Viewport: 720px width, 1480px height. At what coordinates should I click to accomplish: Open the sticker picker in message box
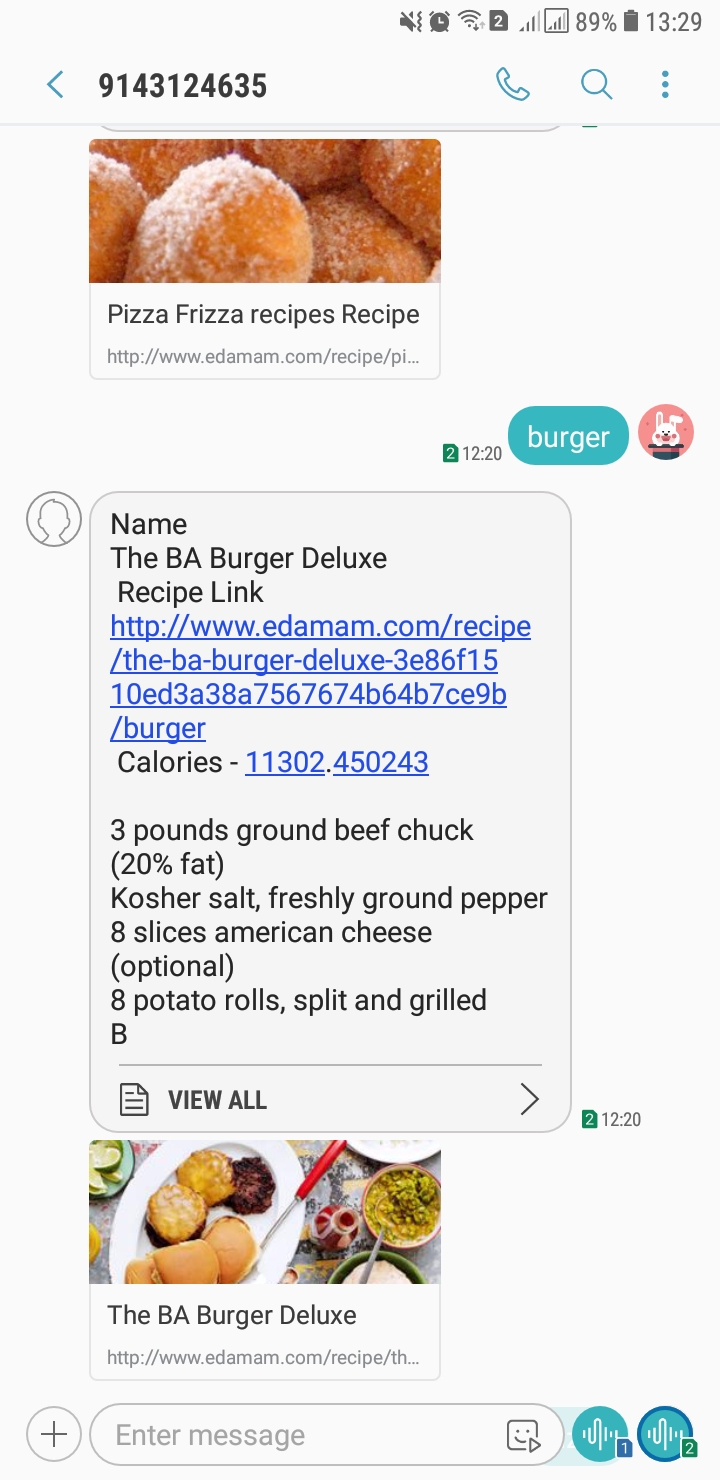524,1436
